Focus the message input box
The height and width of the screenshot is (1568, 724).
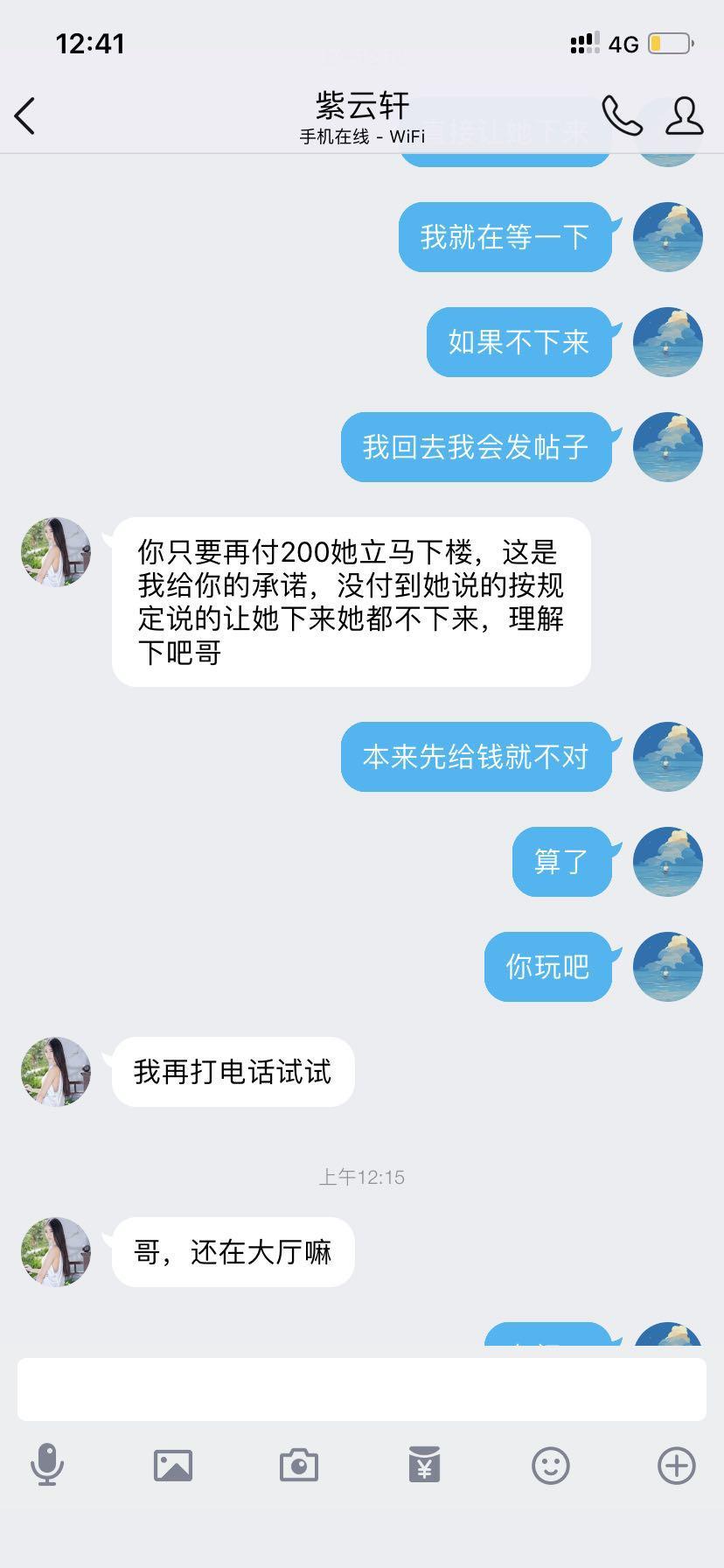pyautogui.click(x=362, y=1389)
